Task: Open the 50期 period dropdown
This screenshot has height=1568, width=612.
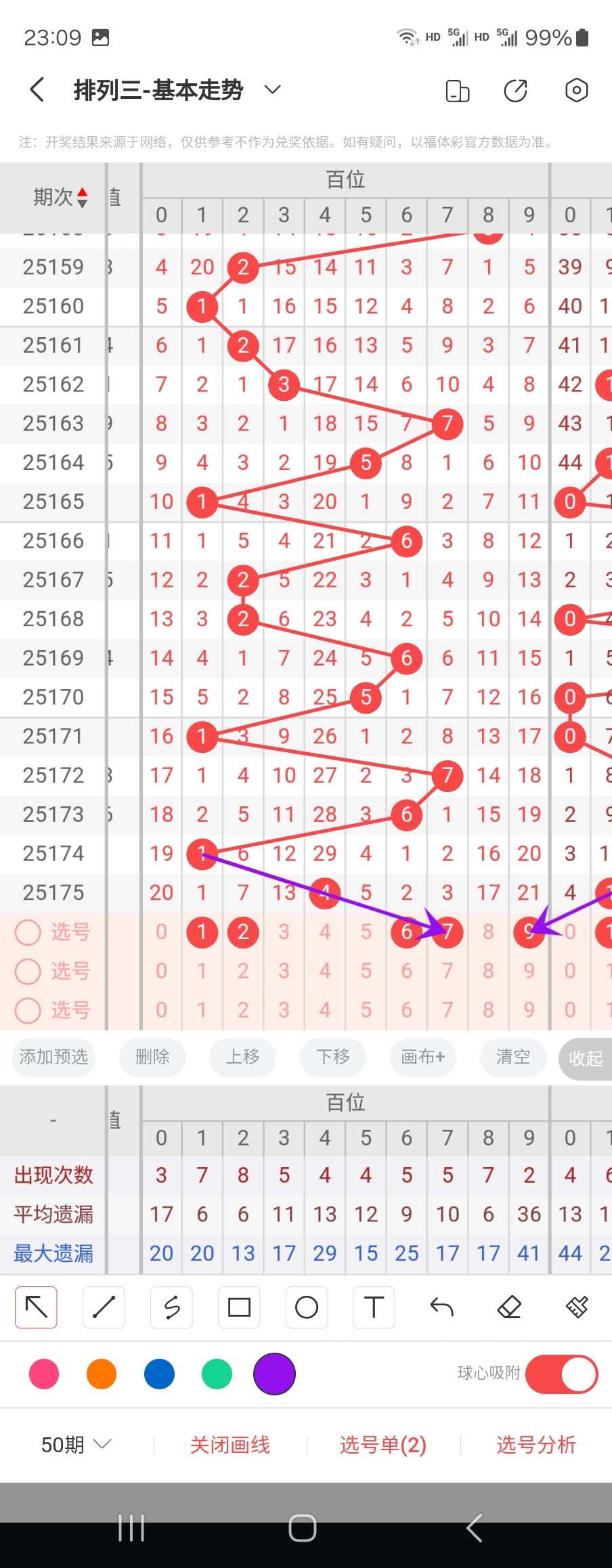Action: 76,1445
